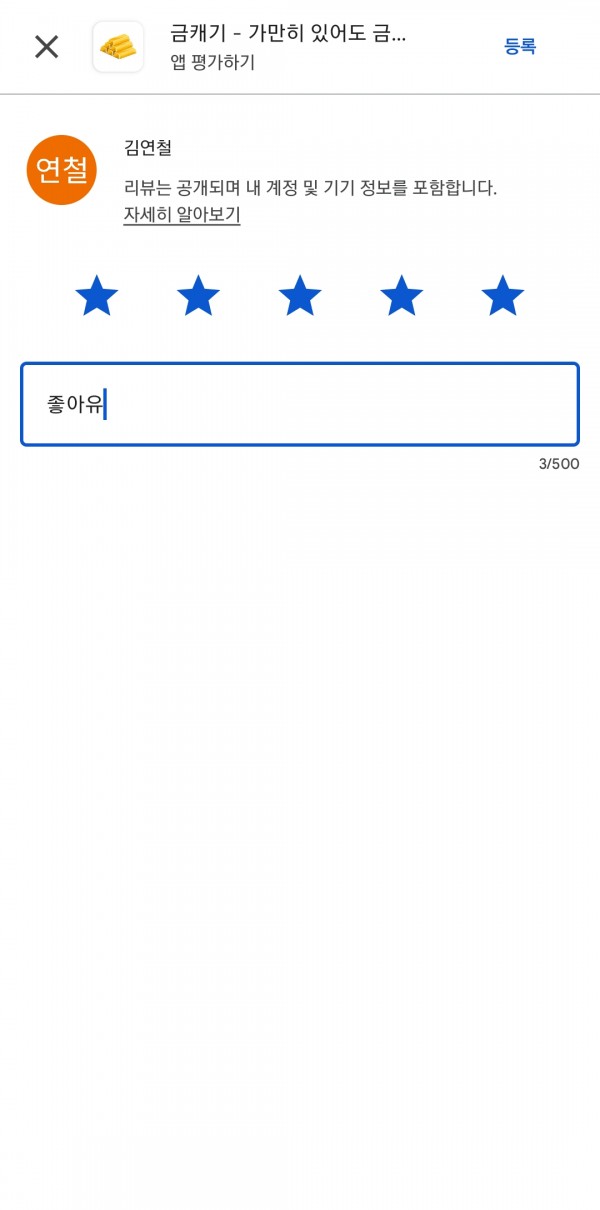Image resolution: width=600 pixels, height=1210 pixels.
Task: Set rating to two stars
Action: pyautogui.click(x=198, y=296)
